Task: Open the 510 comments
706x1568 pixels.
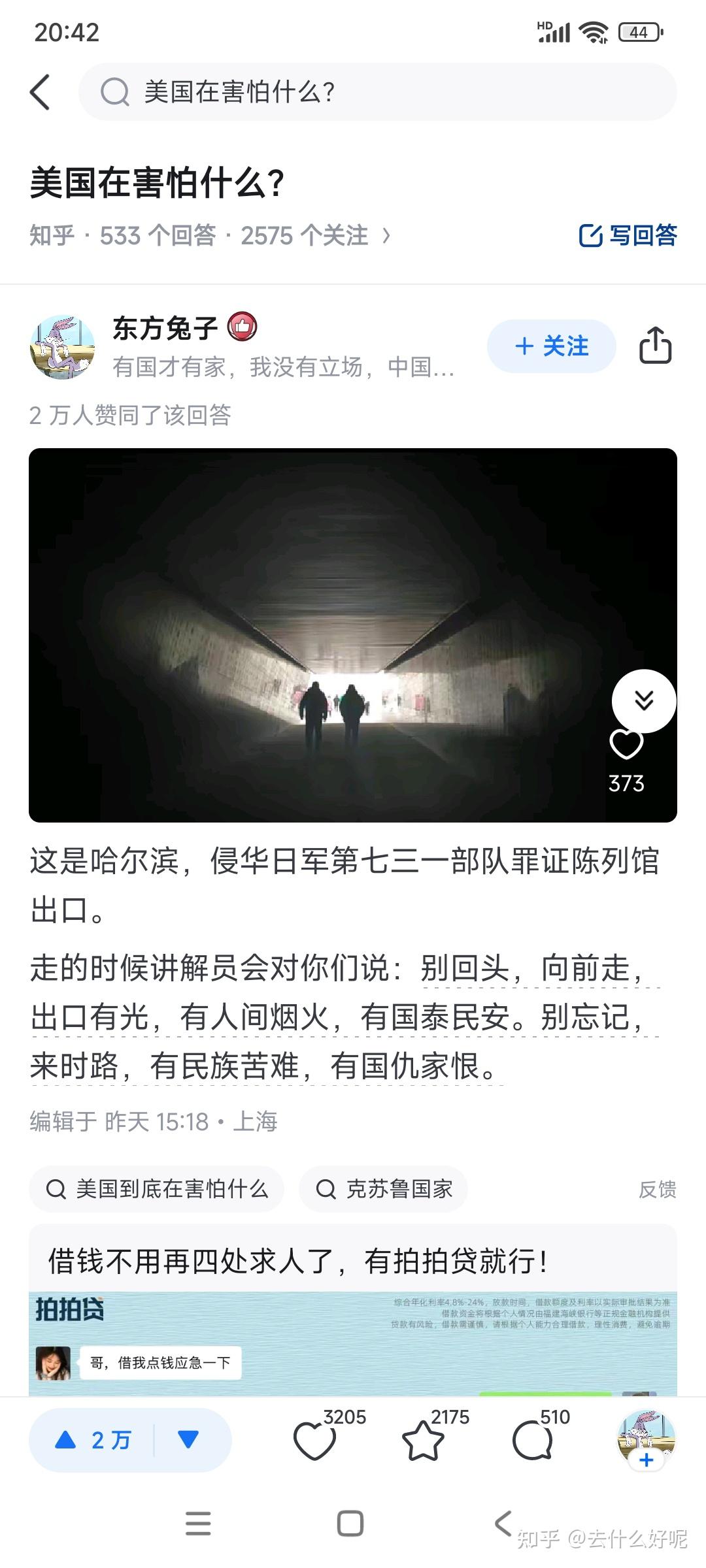Action: 532,1441
